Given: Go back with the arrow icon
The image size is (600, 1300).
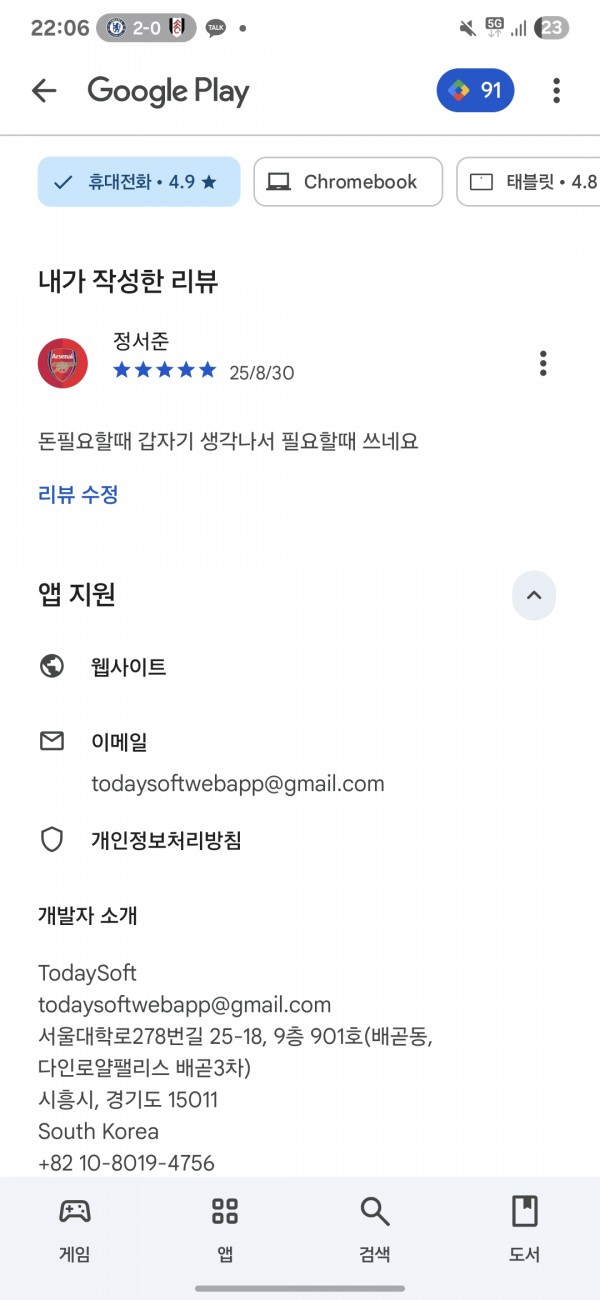Looking at the screenshot, I should (x=44, y=91).
